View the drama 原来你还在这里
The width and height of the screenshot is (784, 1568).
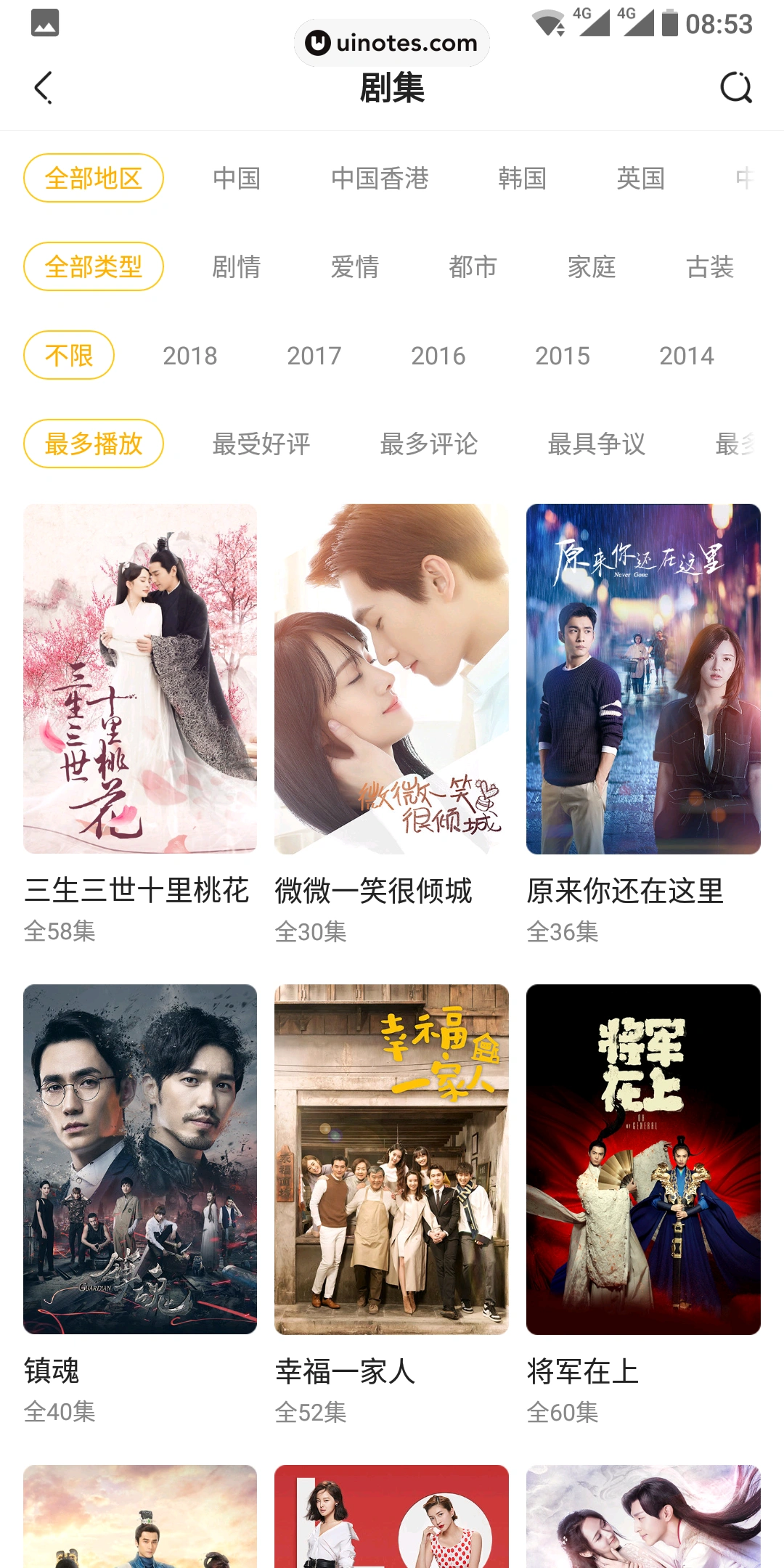(643, 679)
